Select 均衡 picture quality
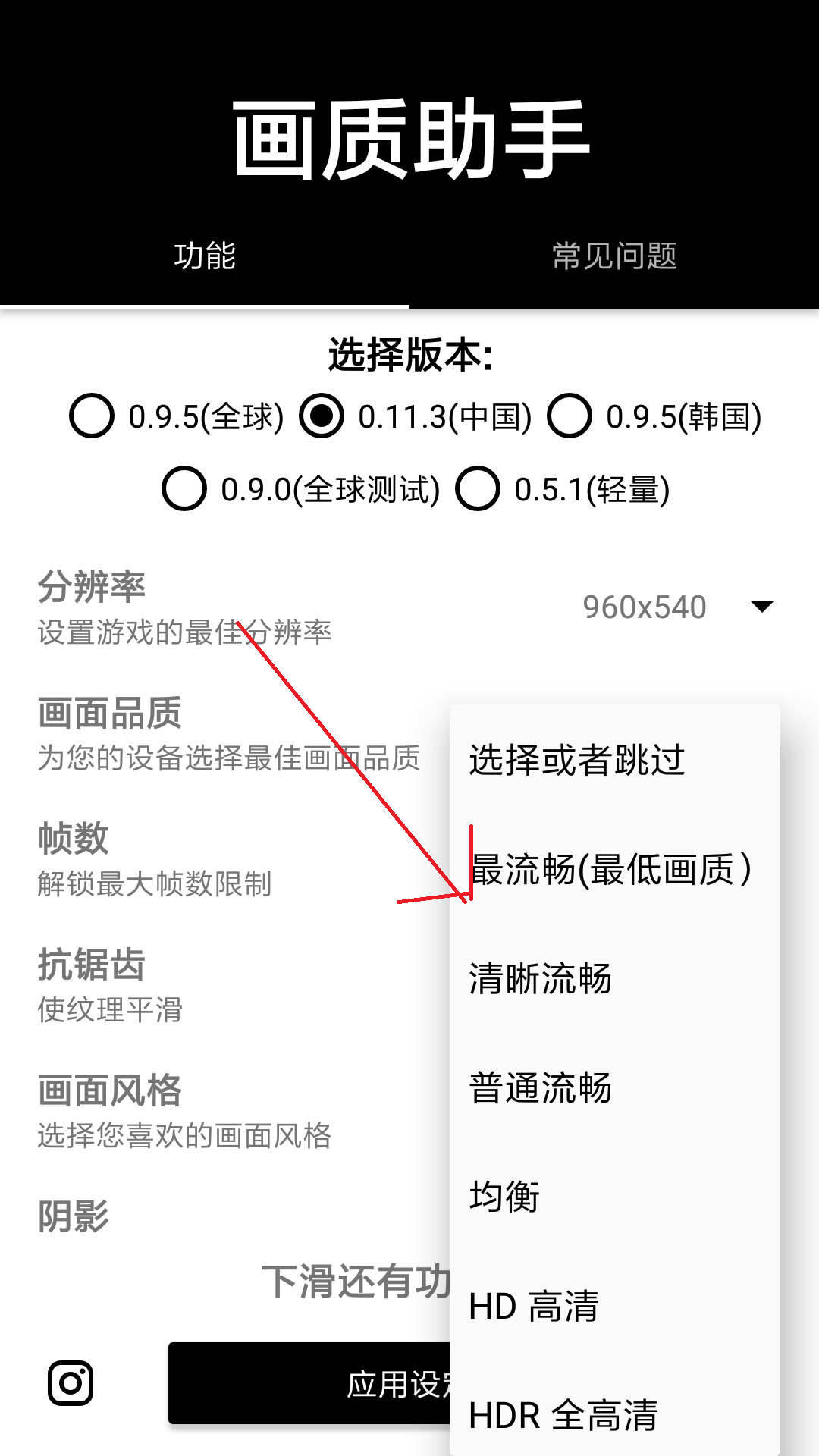 [504, 1197]
